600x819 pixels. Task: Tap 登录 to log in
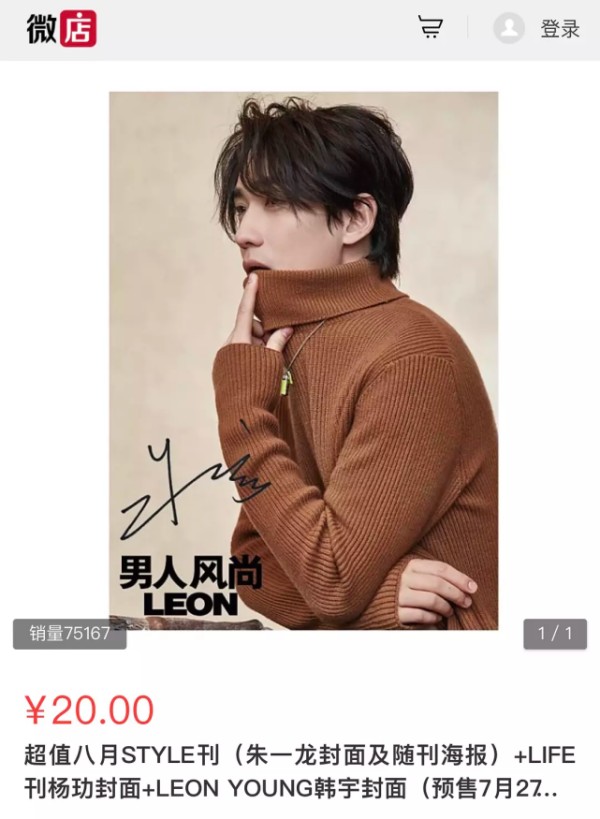(559, 29)
